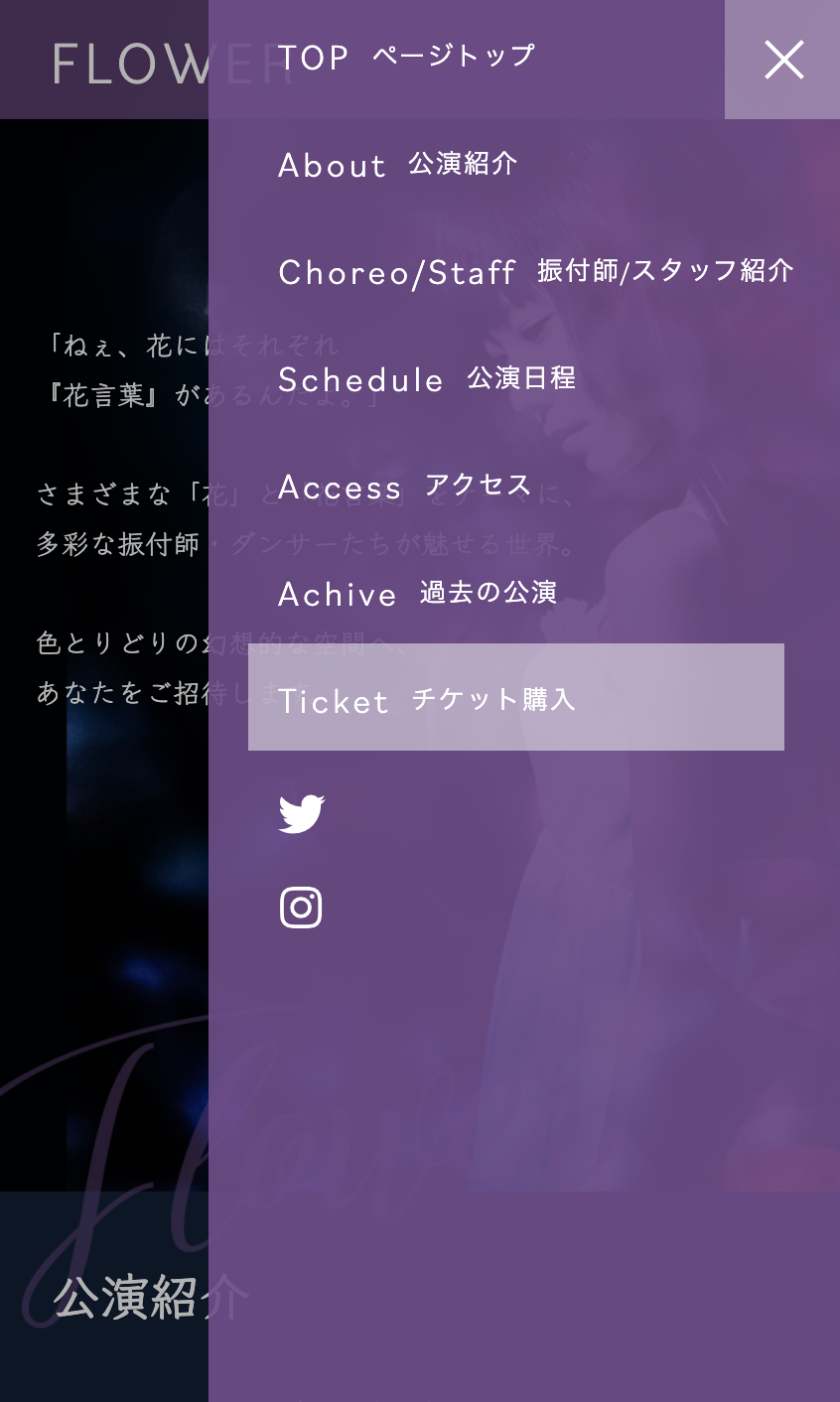The height and width of the screenshot is (1402, 840).
Task: Open Achive 過去の公演
Action: click(x=417, y=594)
